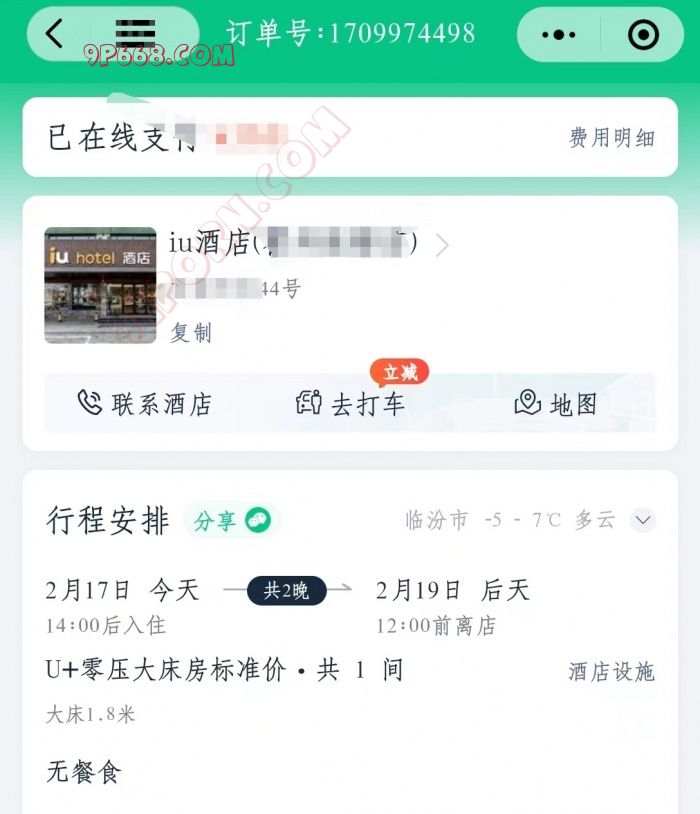The height and width of the screenshot is (814, 700).
Task: Open the 地图 map view
Action: coord(556,403)
